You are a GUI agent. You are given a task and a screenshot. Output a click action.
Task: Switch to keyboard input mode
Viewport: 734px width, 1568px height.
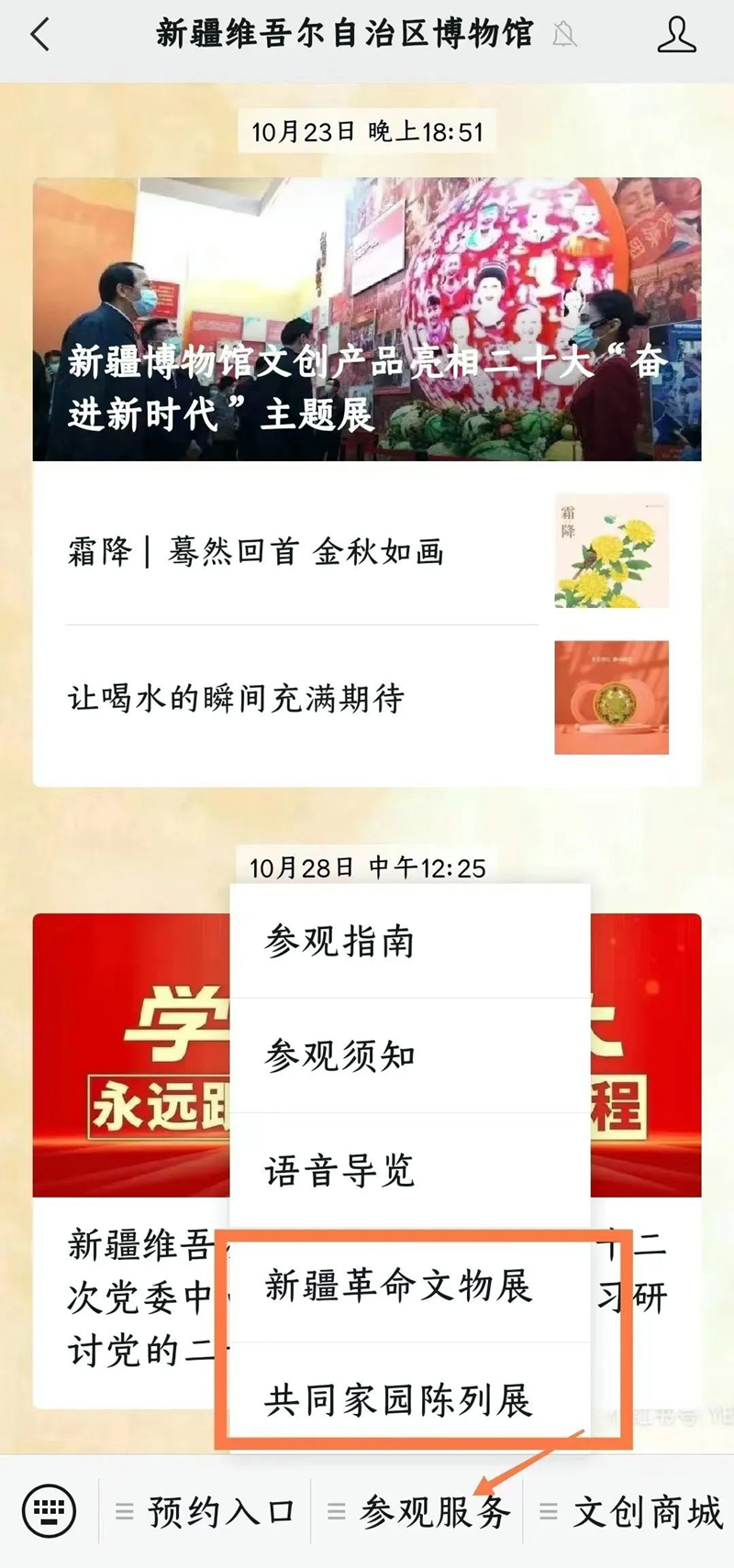[49, 1510]
